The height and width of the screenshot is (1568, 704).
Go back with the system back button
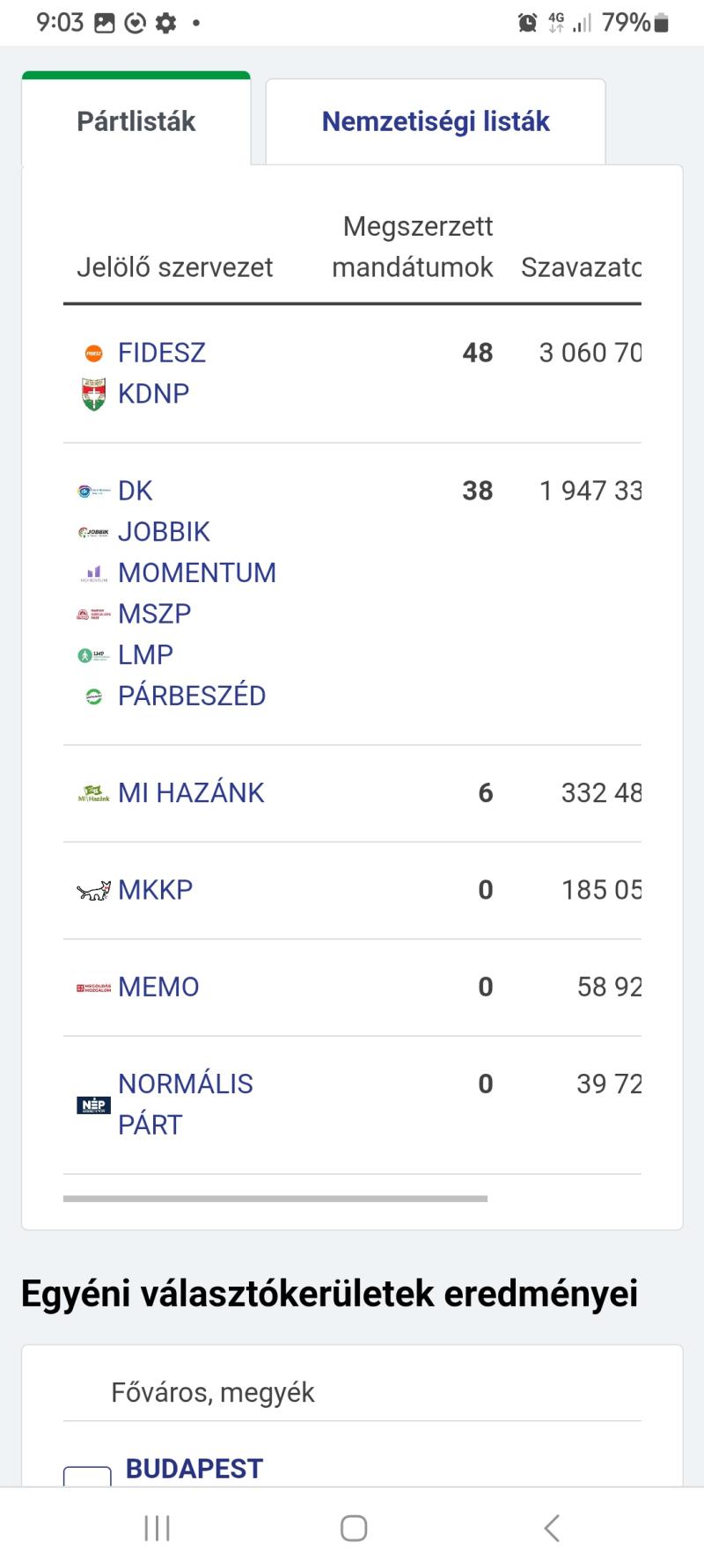coord(552,1528)
